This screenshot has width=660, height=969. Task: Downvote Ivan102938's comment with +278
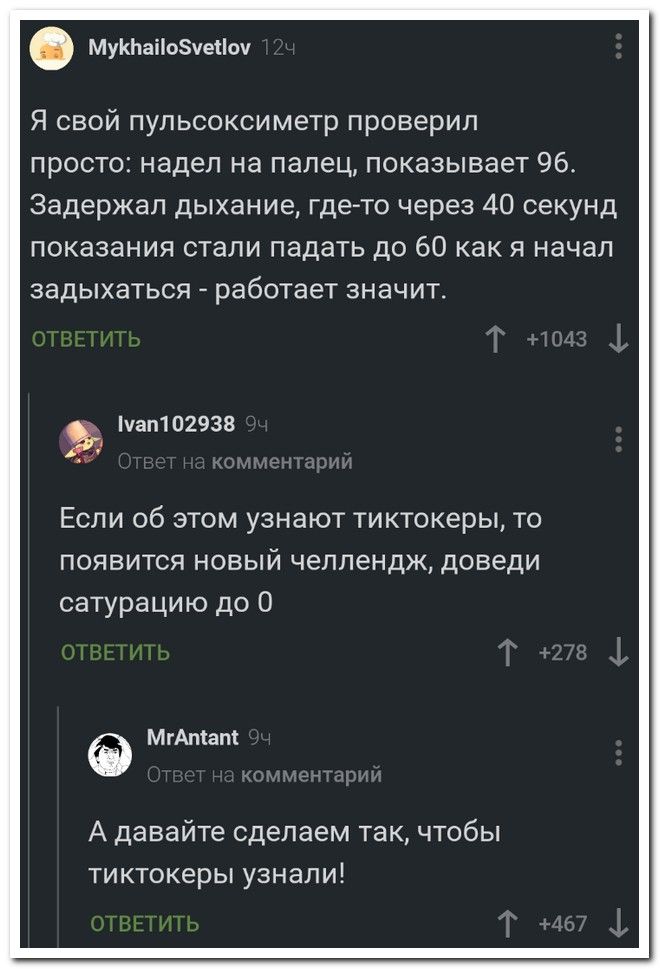(x=619, y=653)
